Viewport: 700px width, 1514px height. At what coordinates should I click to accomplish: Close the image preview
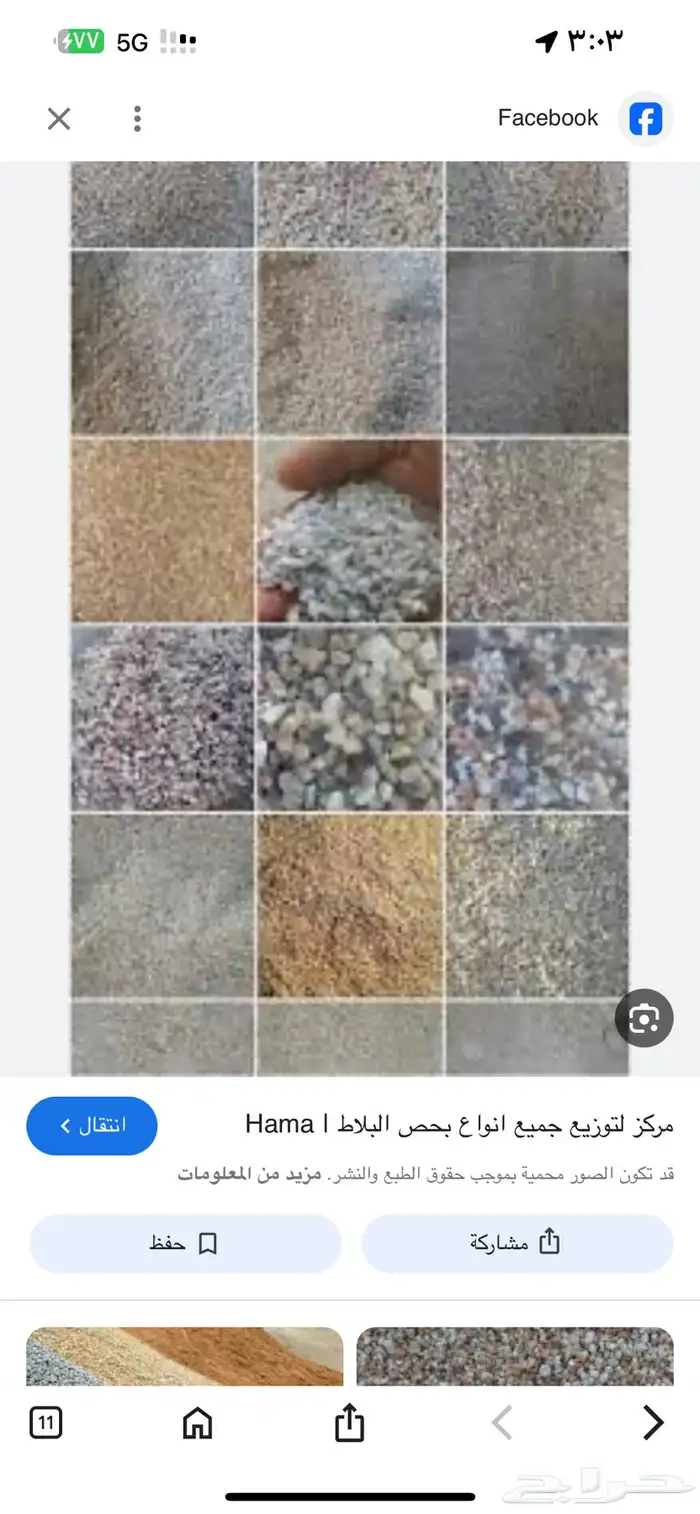coord(59,119)
